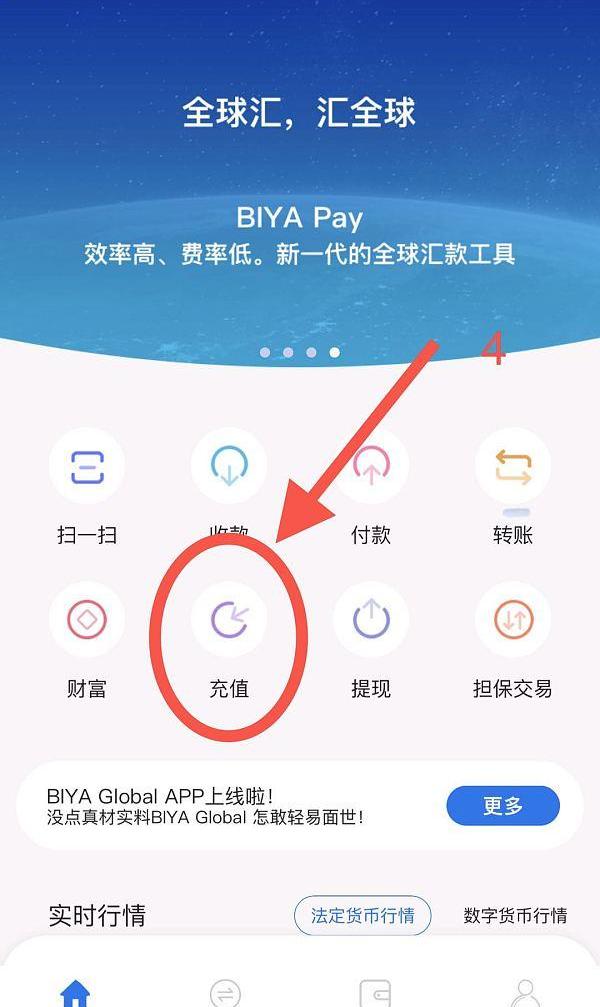
Task: Select the 法定货币行情 tab
Action: coord(362,915)
